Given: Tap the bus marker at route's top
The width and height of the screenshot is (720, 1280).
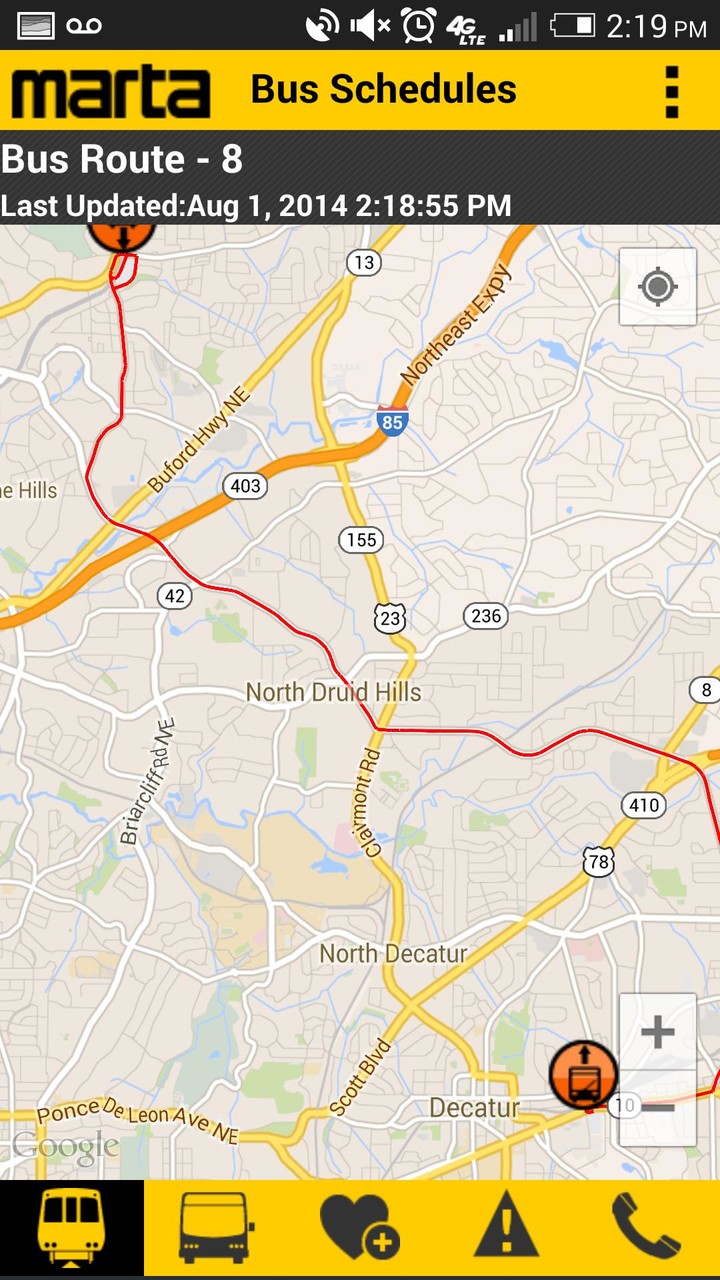Looking at the screenshot, I should tap(121, 236).
